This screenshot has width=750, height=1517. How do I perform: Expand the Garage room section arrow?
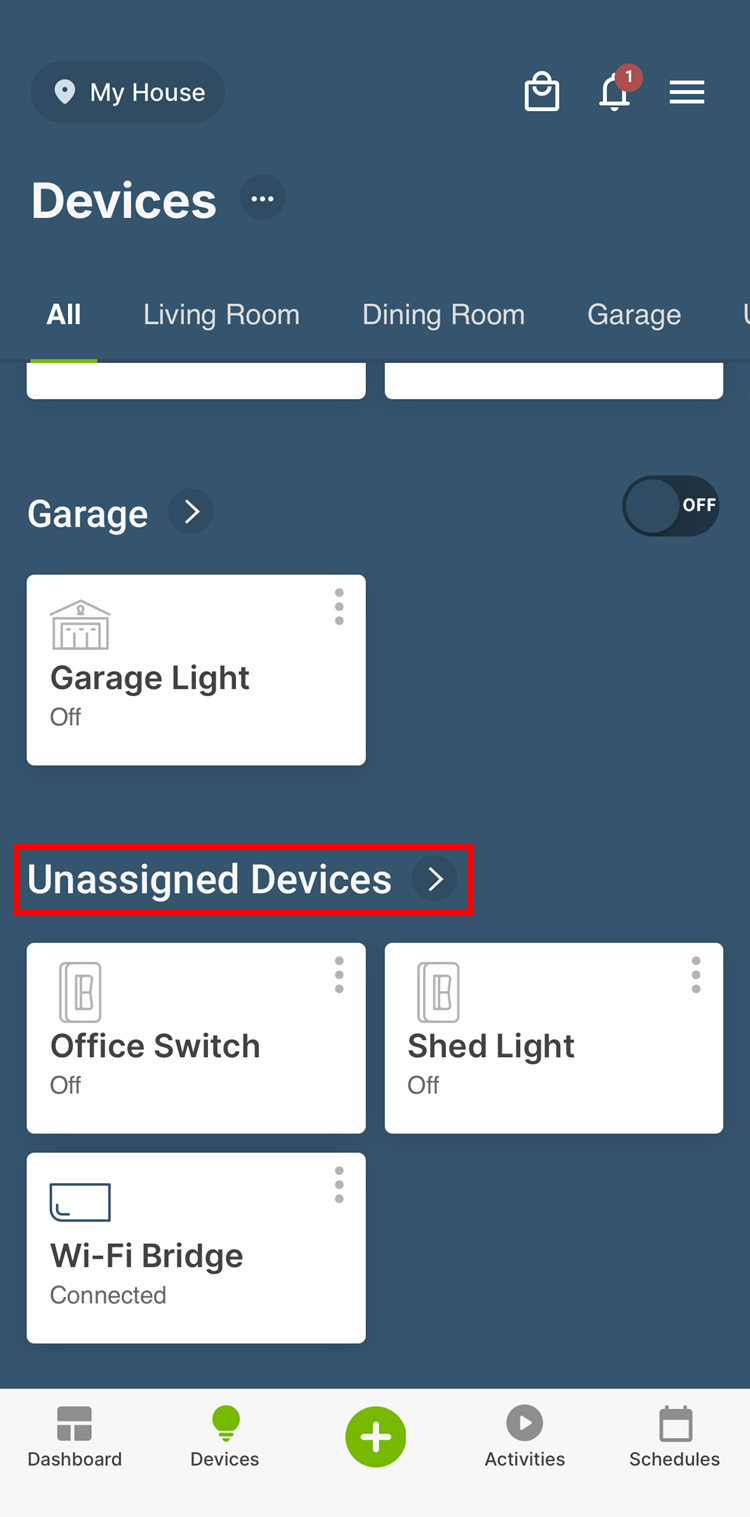(191, 512)
